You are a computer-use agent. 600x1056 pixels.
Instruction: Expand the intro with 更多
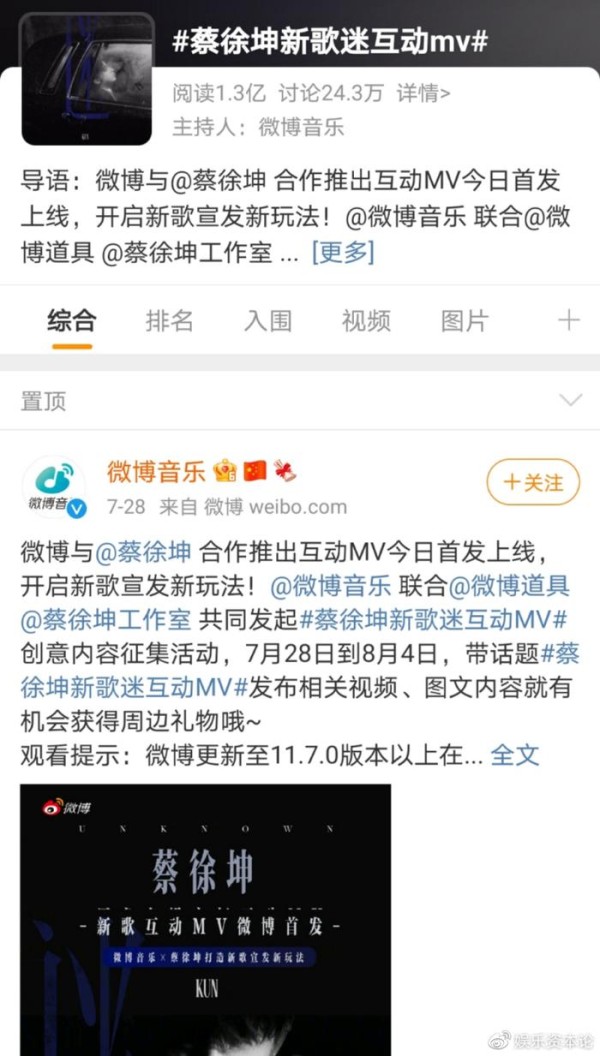point(343,253)
